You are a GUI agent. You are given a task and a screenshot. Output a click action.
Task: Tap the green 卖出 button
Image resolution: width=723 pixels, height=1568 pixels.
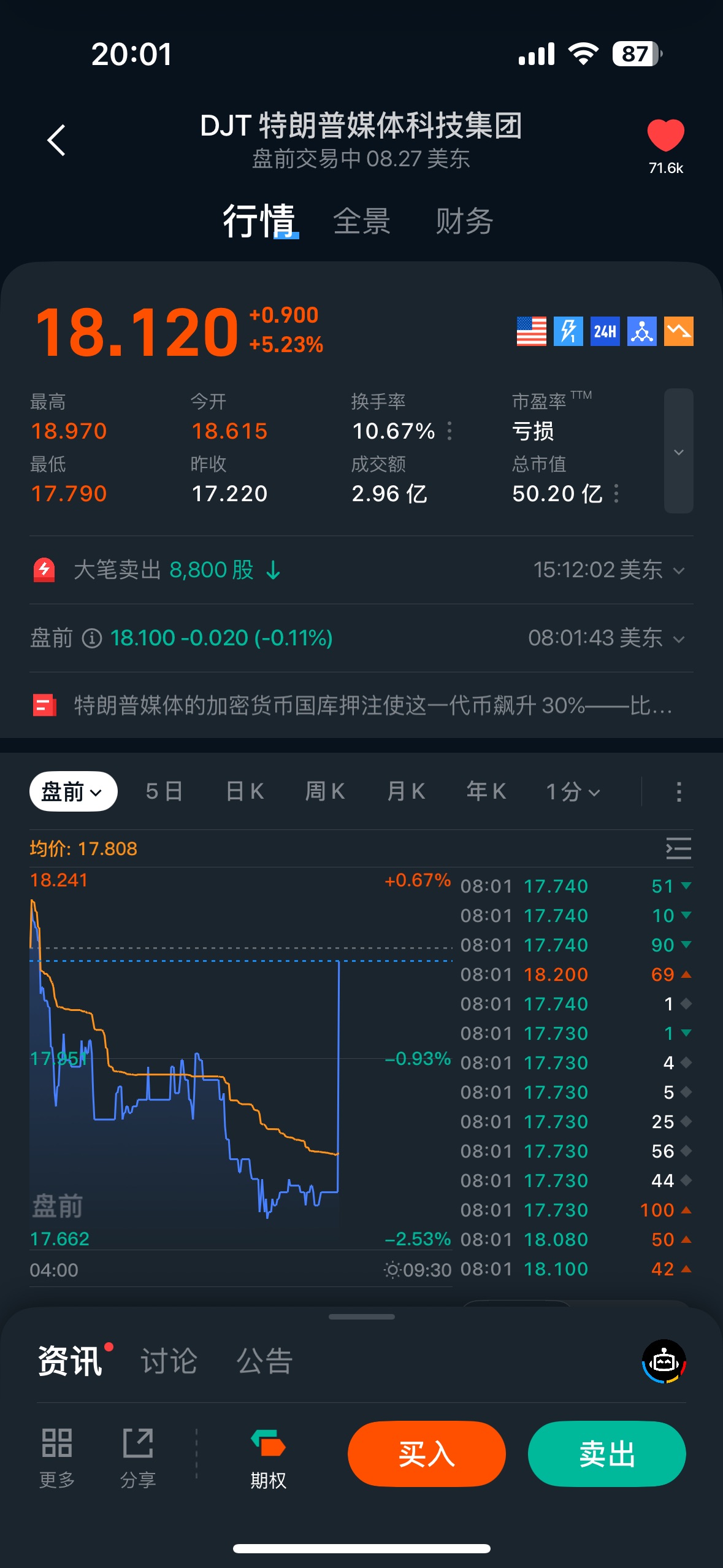(606, 1454)
